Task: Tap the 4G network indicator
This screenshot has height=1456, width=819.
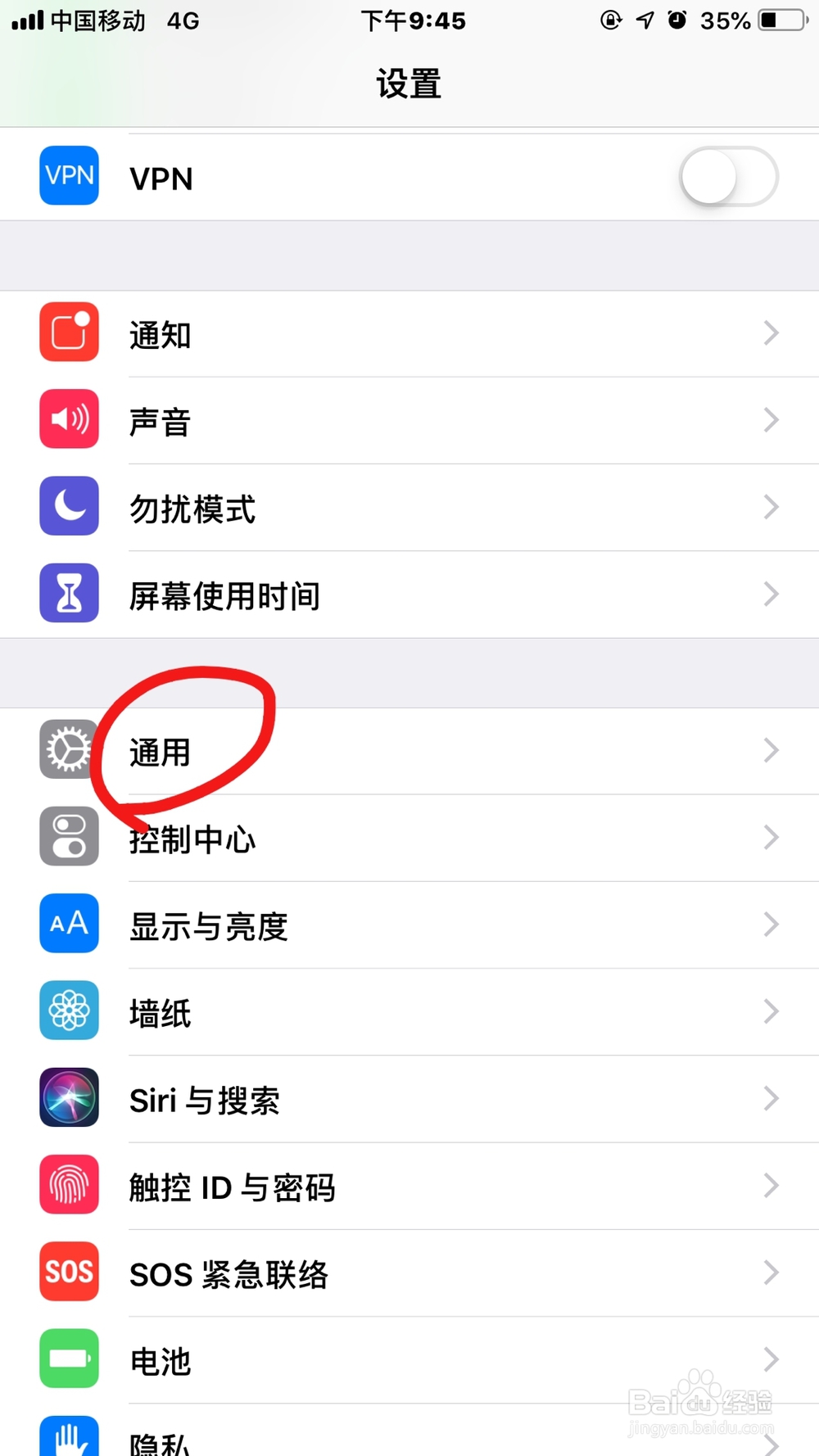Action: tap(182, 20)
